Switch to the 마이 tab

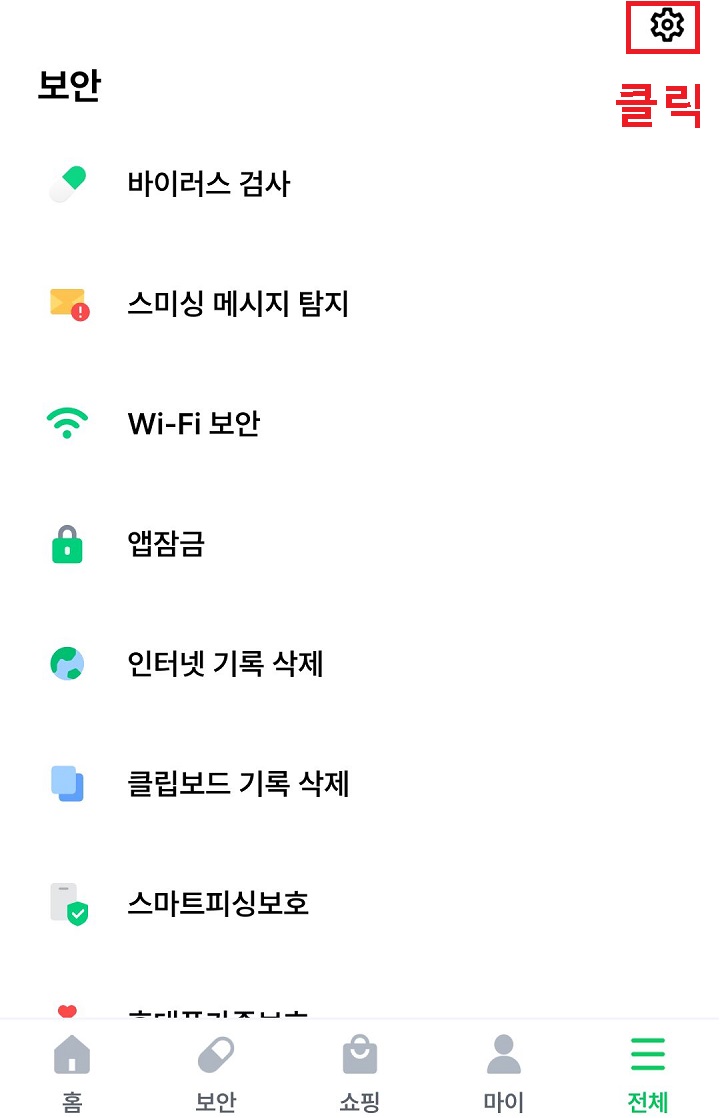[x=504, y=1070]
